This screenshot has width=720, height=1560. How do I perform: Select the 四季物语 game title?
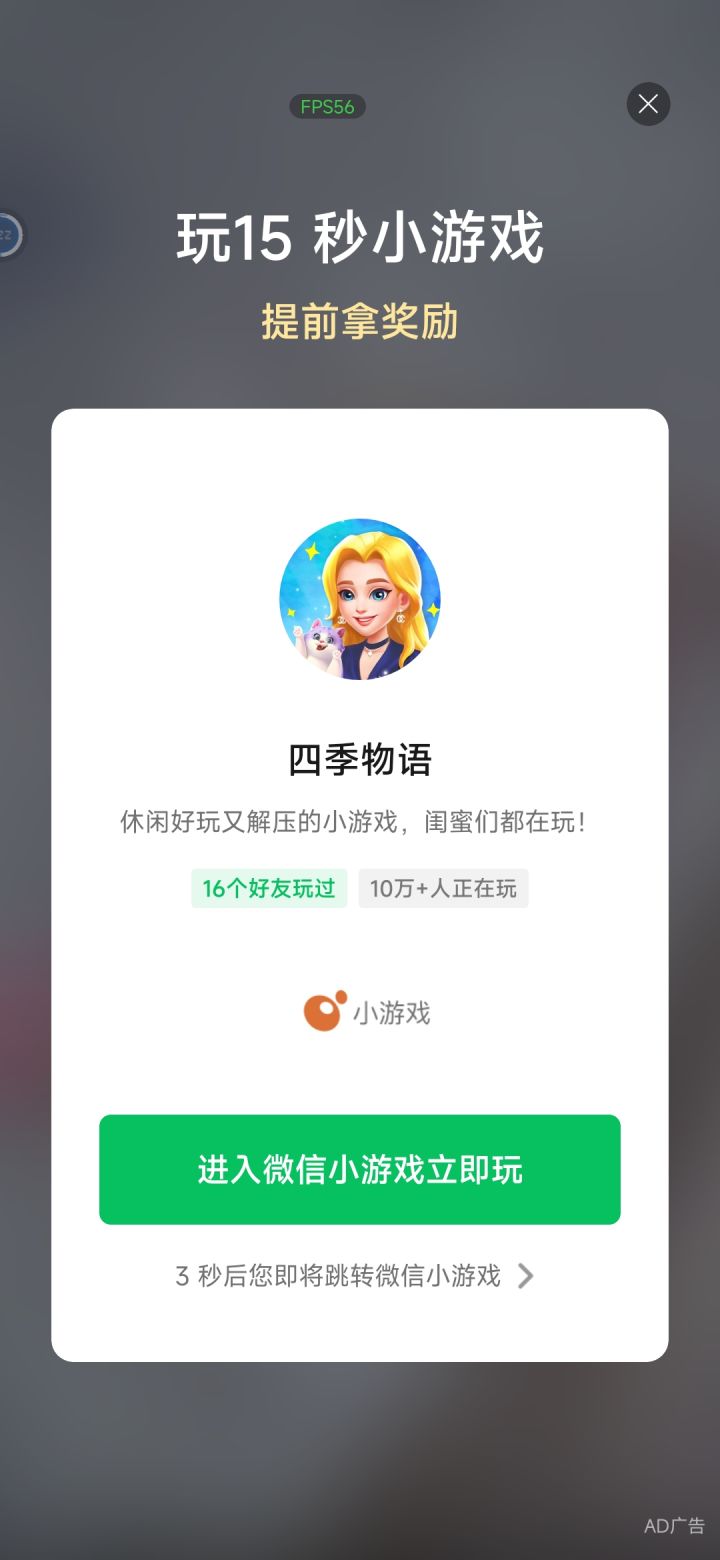click(x=360, y=760)
